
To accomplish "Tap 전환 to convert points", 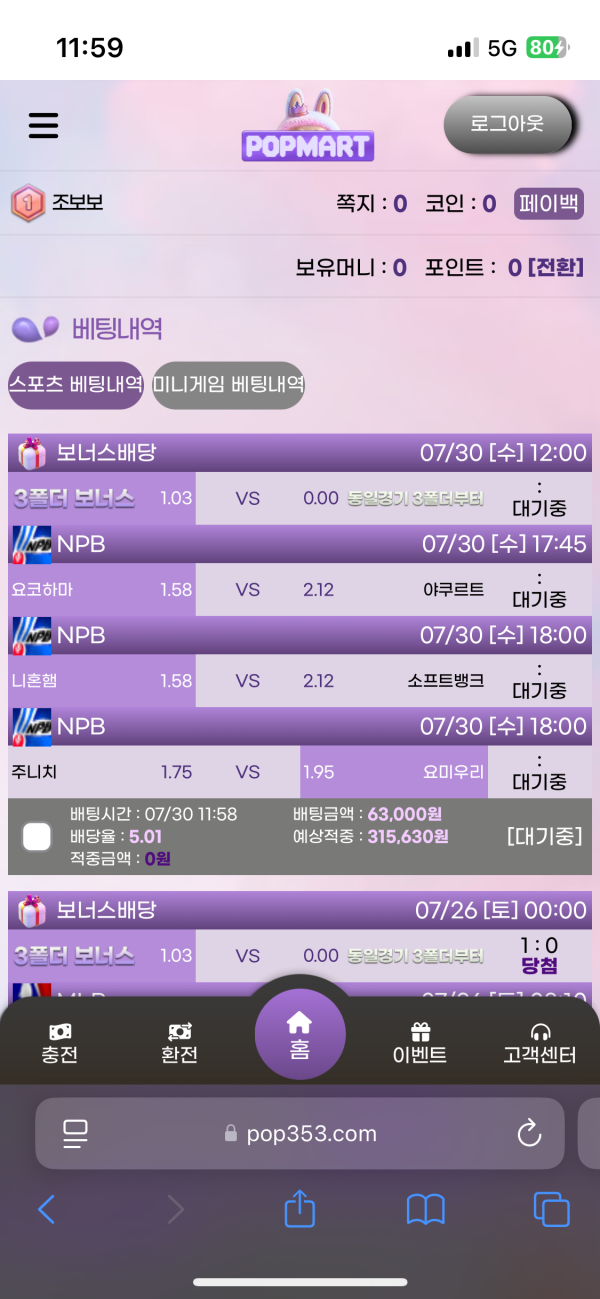I will point(553,267).
